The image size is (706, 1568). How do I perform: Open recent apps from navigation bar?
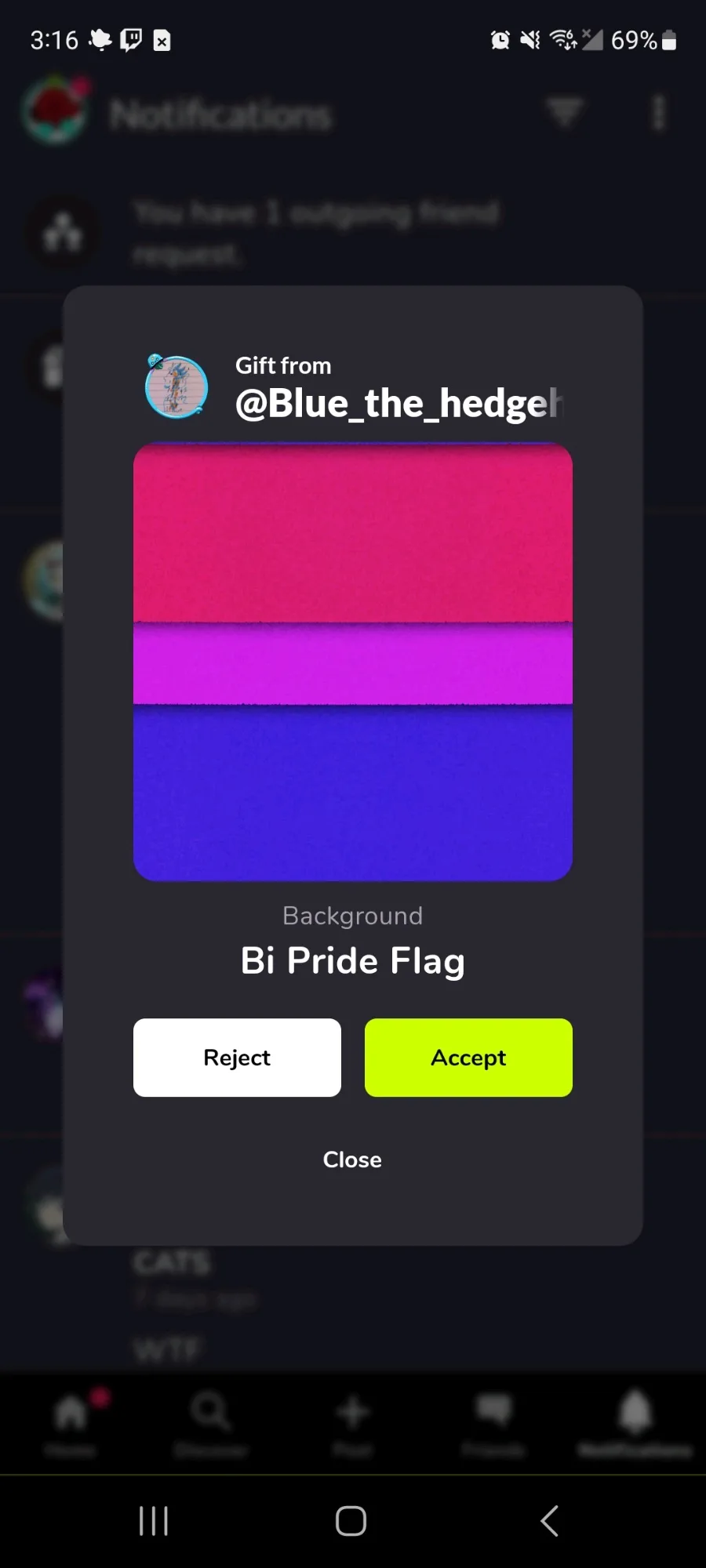click(154, 1521)
